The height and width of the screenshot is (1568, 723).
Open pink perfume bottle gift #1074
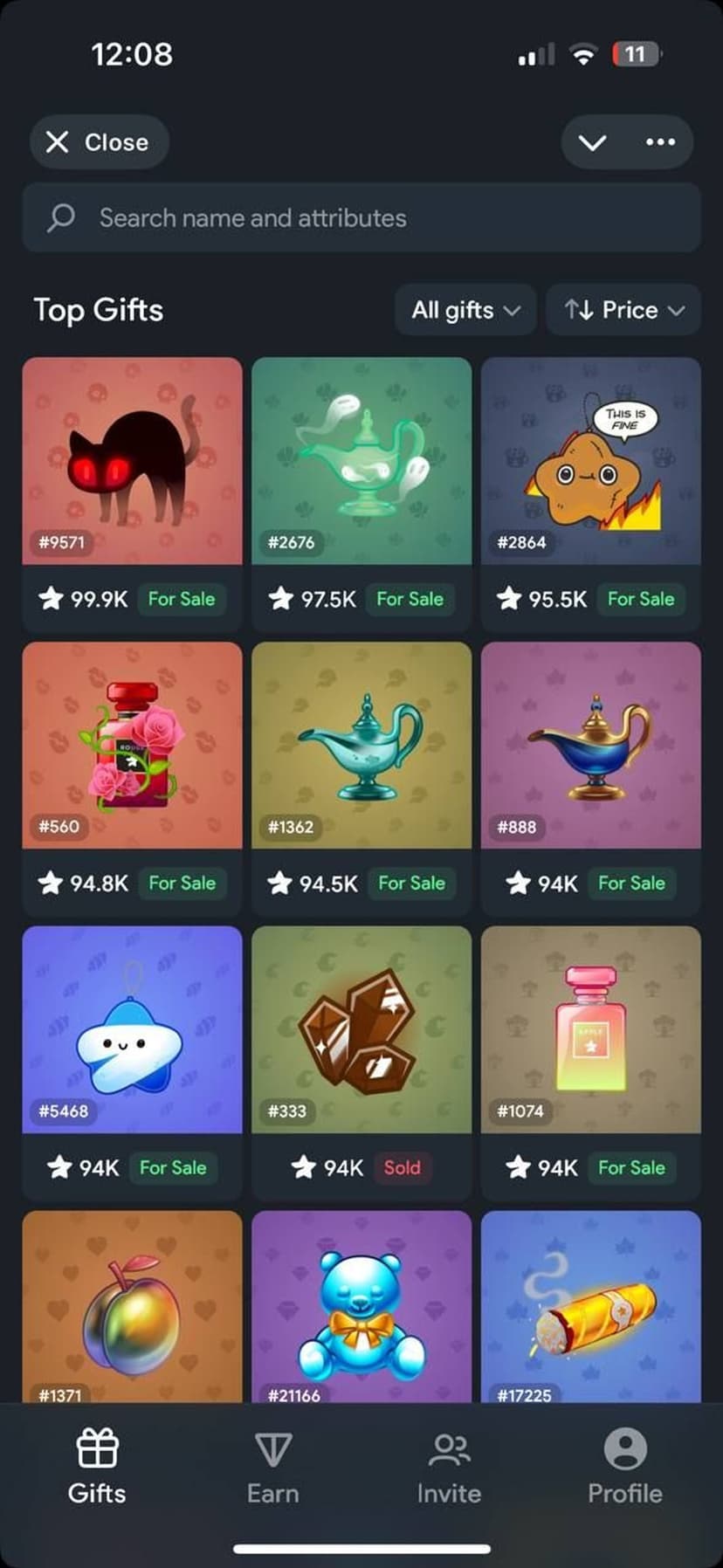(x=590, y=1029)
